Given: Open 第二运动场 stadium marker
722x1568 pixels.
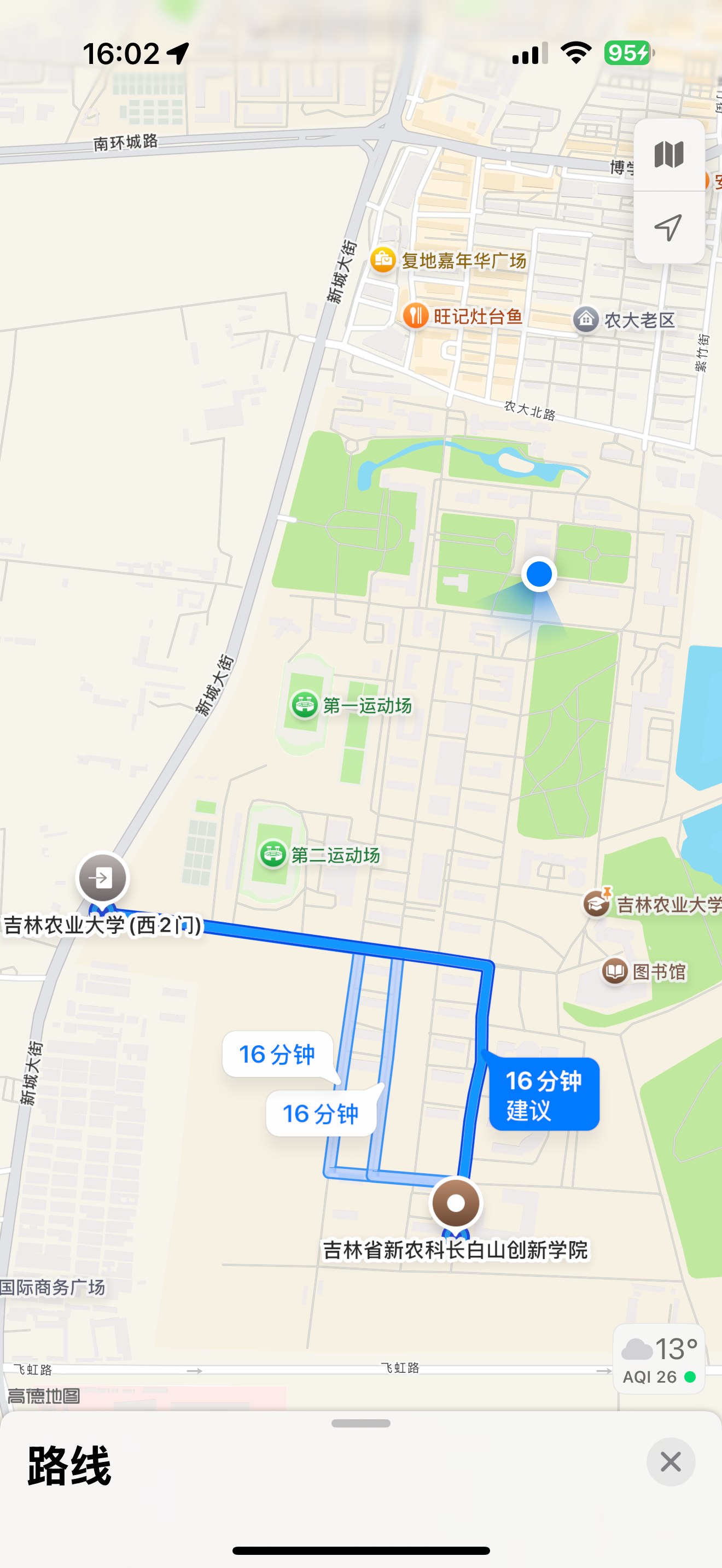Looking at the screenshot, I should coord(273,855).
